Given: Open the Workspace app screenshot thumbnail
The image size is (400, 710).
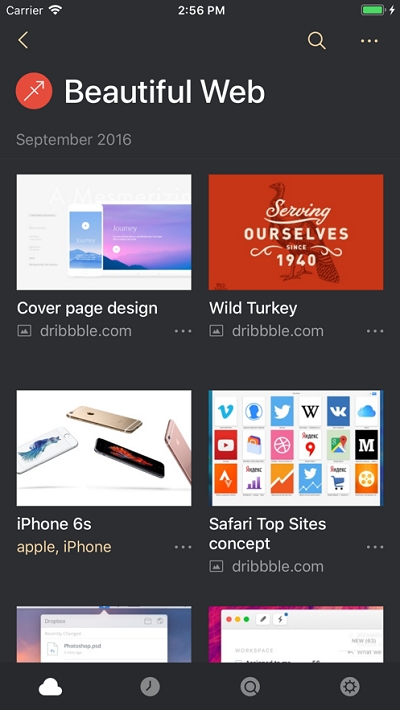Looking at the screenshot, I should 296,634.
